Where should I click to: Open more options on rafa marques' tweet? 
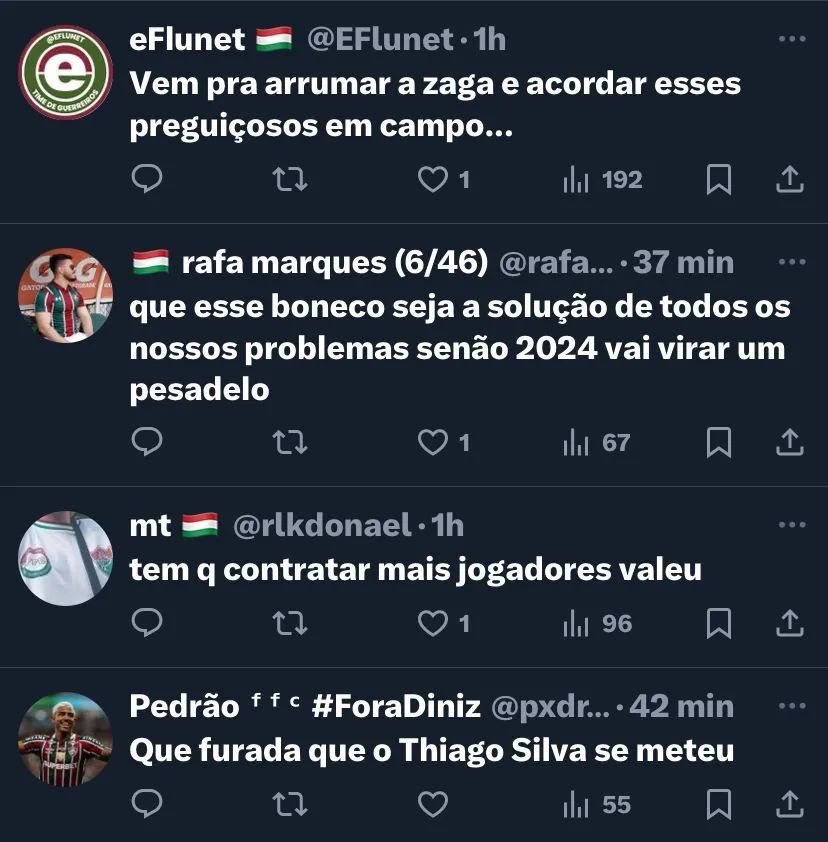791,263
